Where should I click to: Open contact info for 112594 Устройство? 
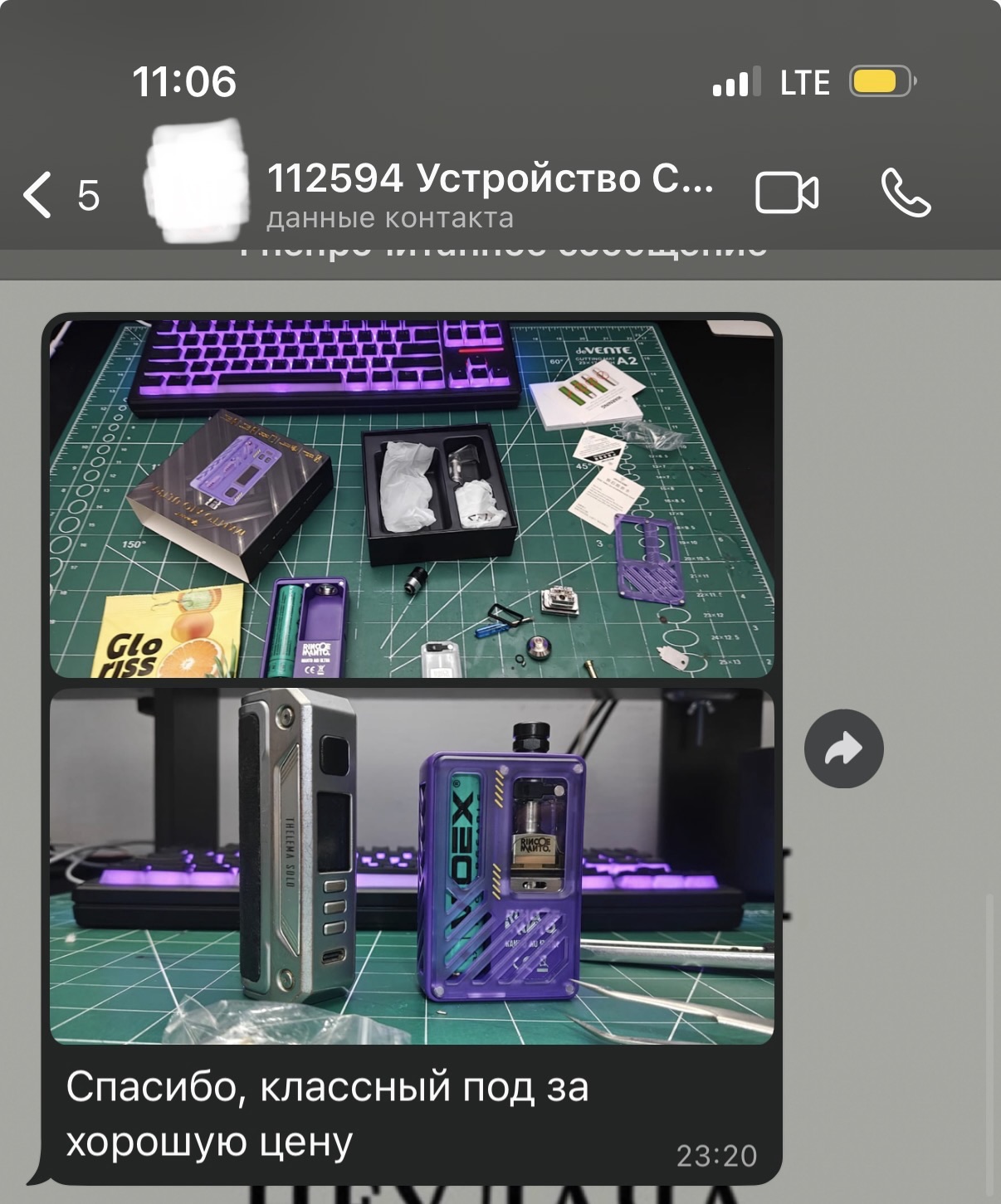pos(488,196)
